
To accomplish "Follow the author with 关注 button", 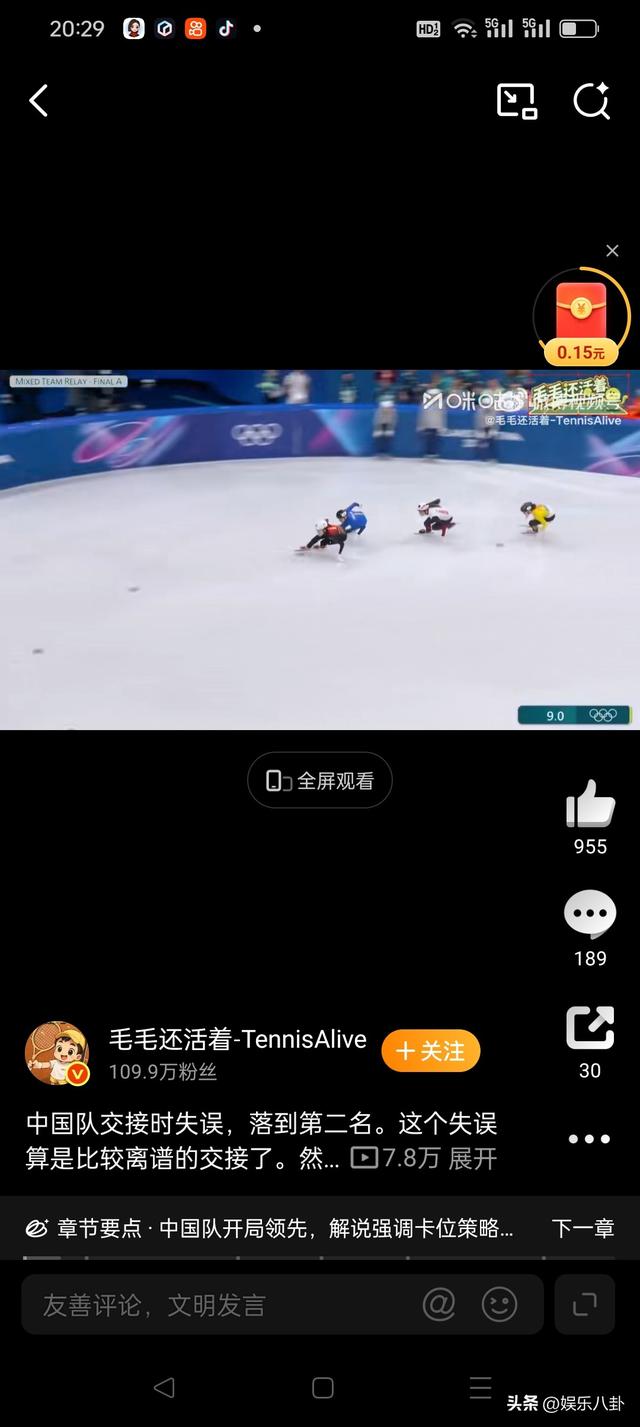I will coord(431,1051).
